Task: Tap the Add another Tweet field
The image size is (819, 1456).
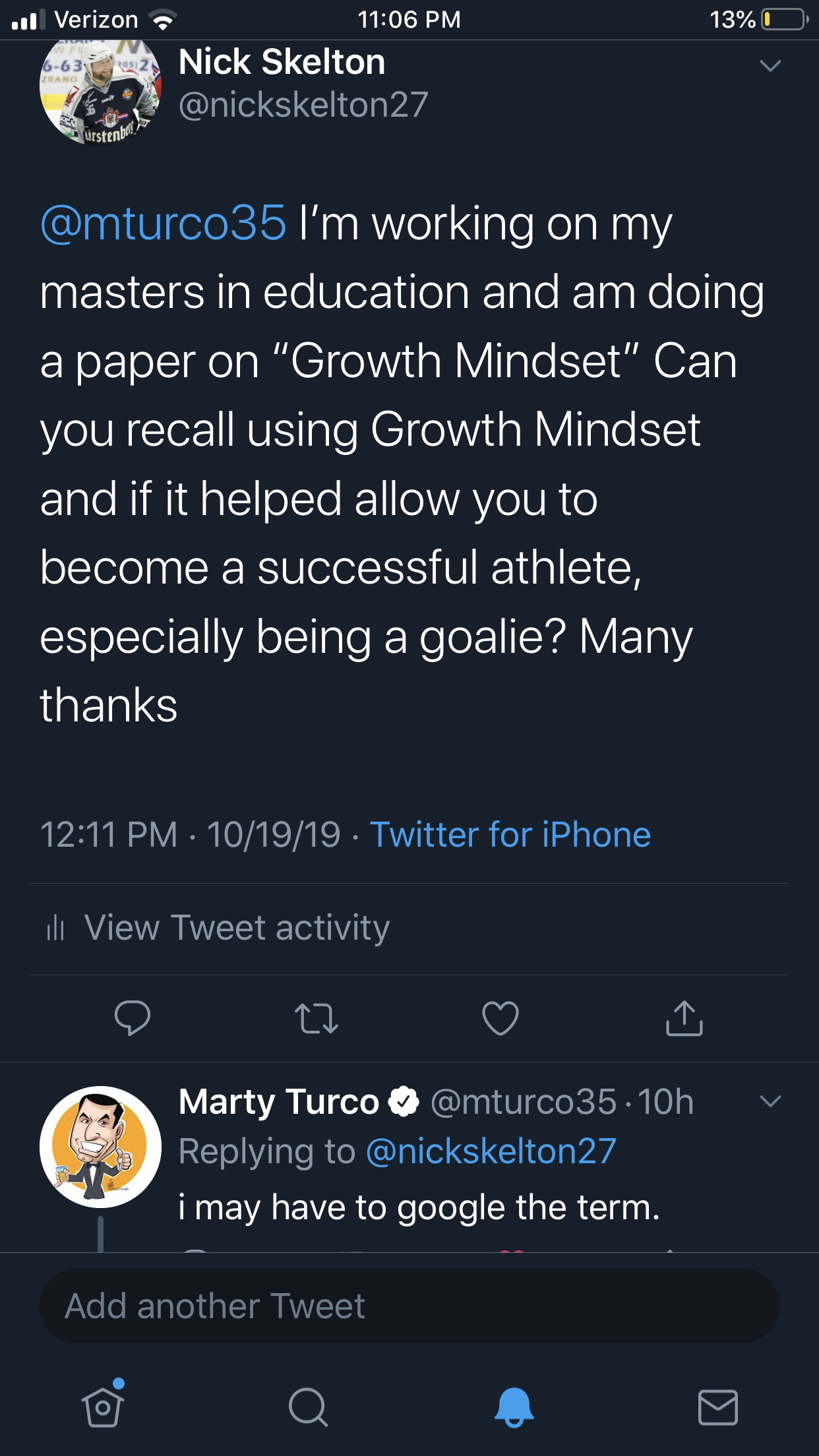Action: point(409,1306)
